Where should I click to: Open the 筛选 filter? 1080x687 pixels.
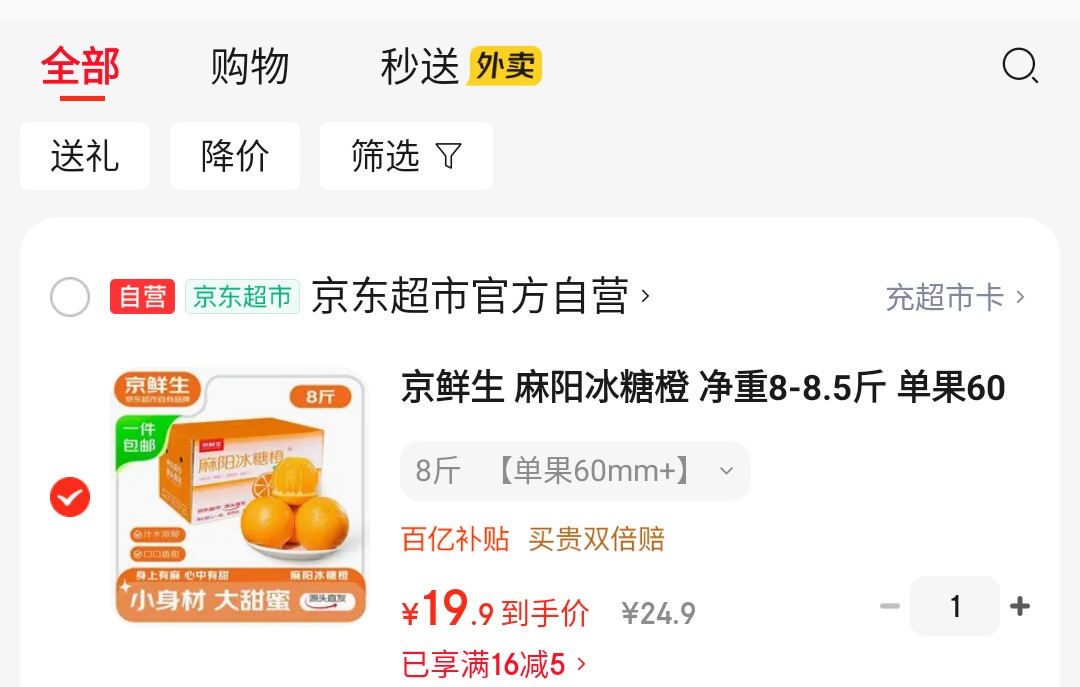pyautogui.click(x=406, y=156)
